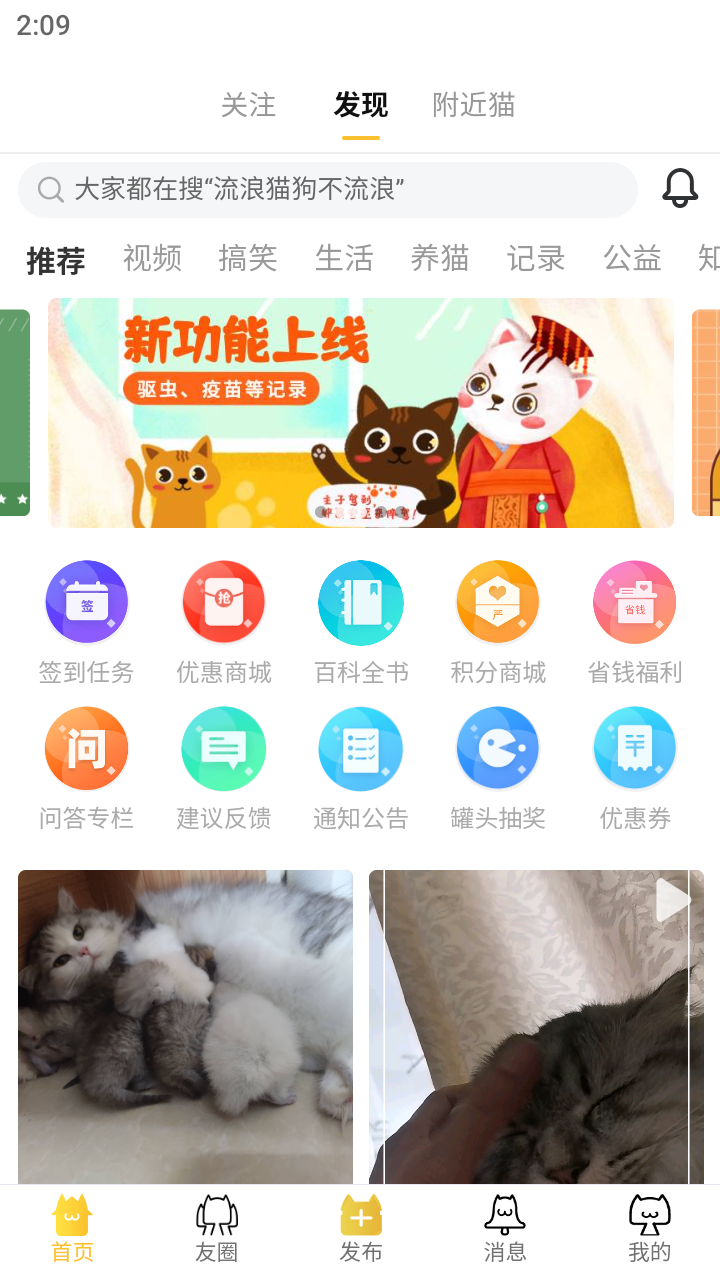Select the 视频 category
The height and width of the screenshot is (1280, 720).
pyautogui.click(x=152, y=259)
